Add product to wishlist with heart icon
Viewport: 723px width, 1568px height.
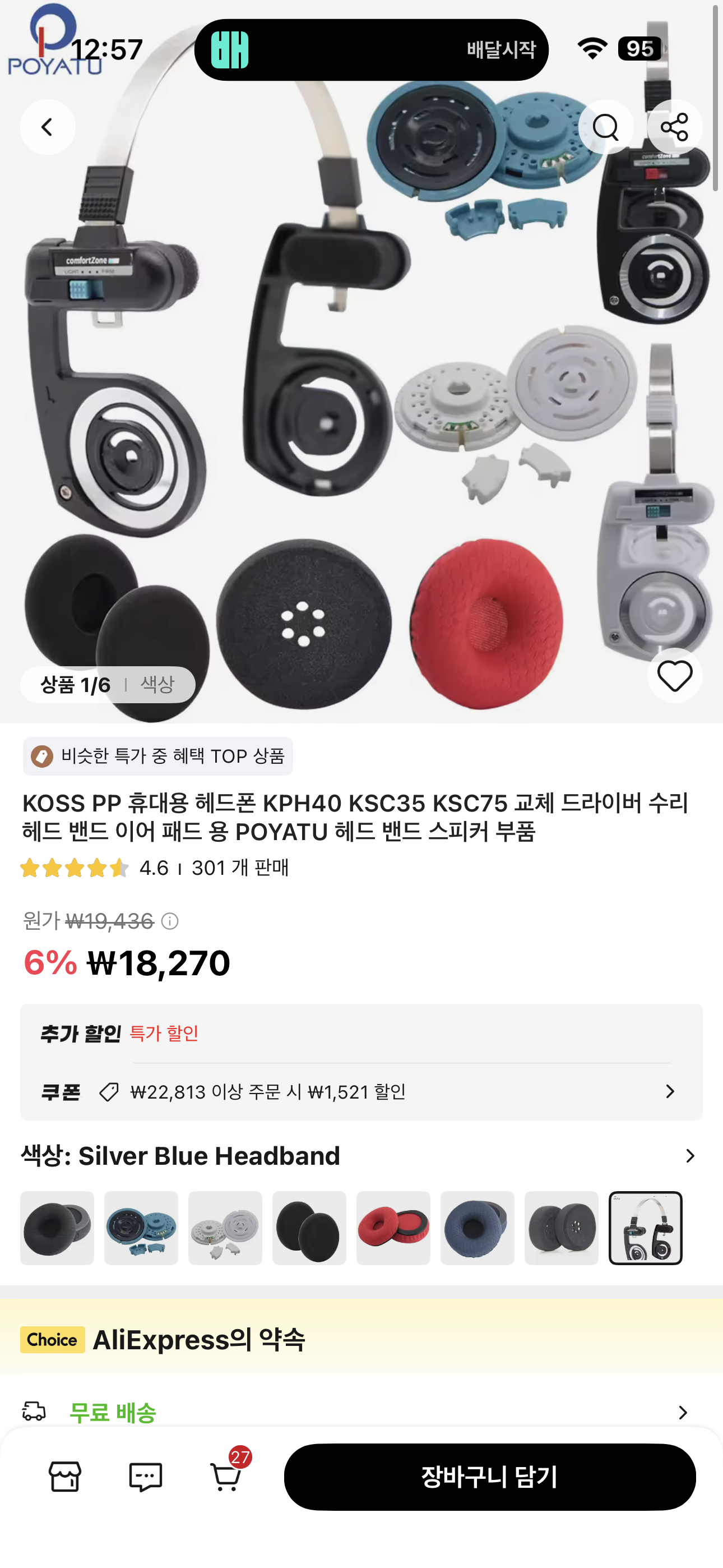click(674, 676)
